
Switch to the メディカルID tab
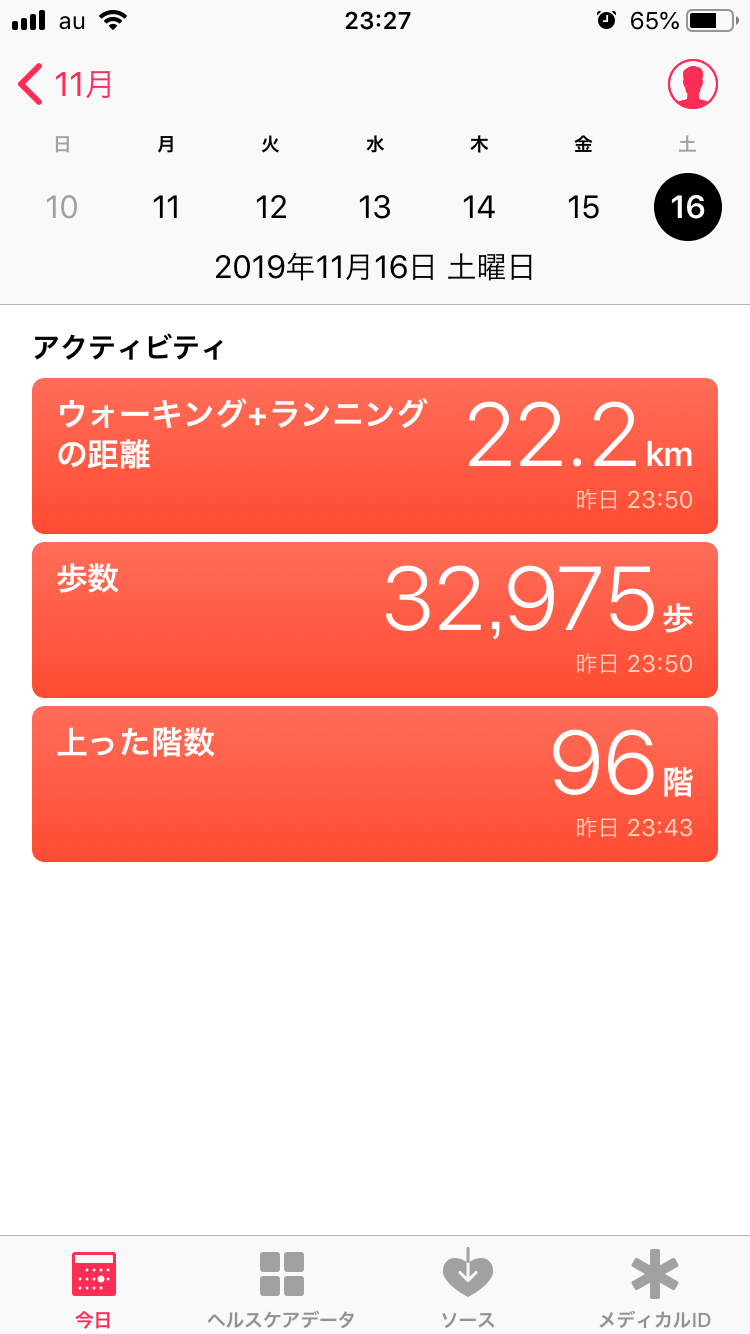(655, 1288)
